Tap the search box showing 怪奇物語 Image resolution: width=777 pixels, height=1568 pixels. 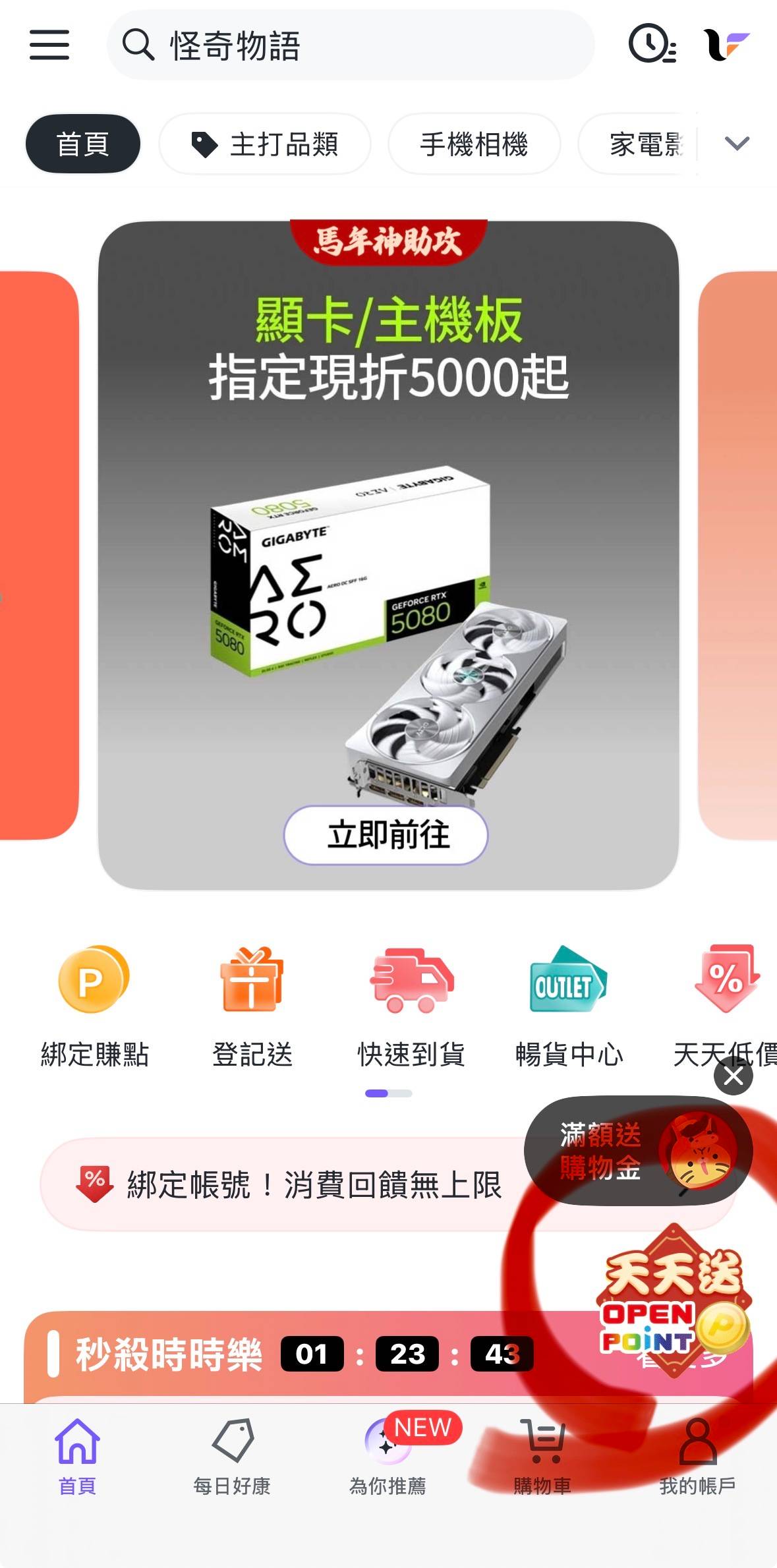coord(349,45)
